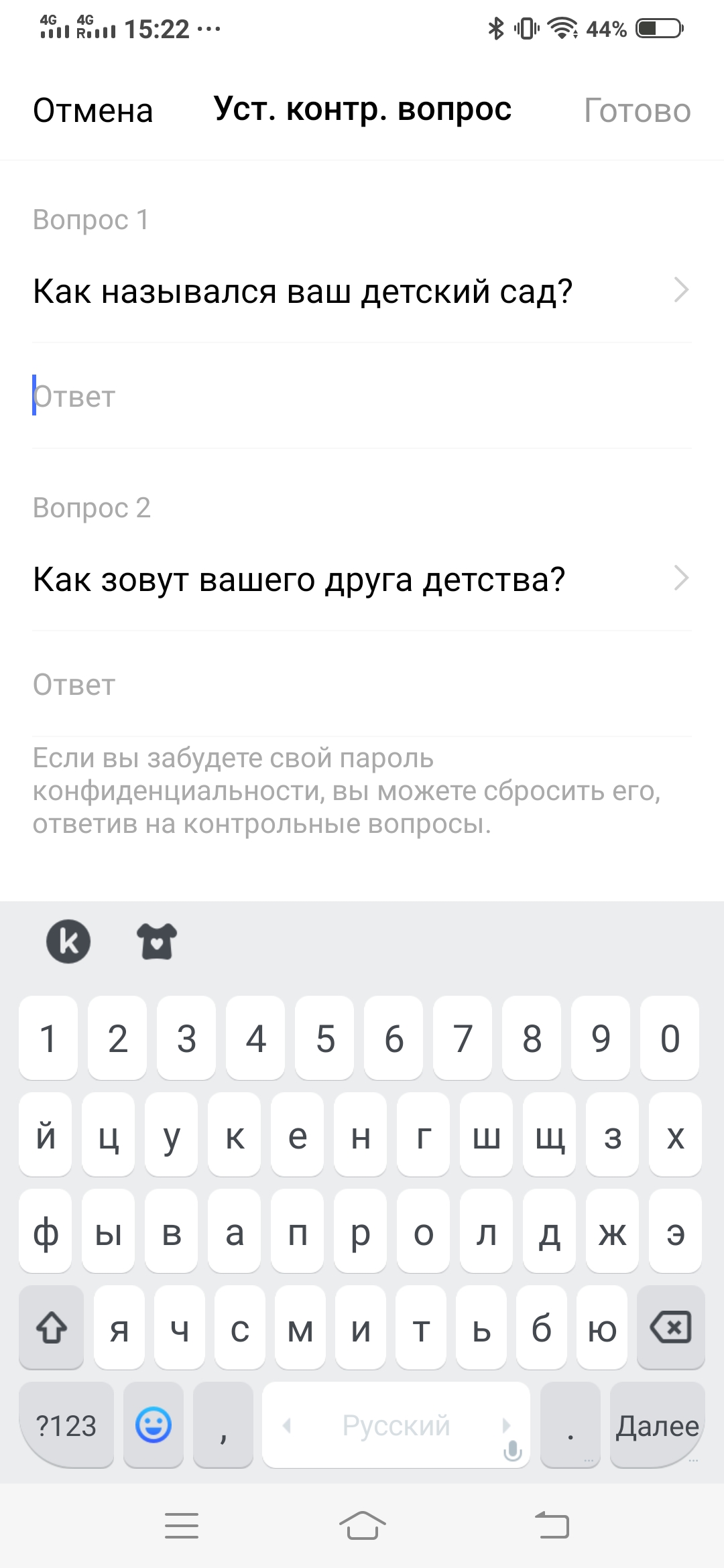This screenshot has width=724, height=1568.
Task: Go to the home screen
Action: point(362,1526)
